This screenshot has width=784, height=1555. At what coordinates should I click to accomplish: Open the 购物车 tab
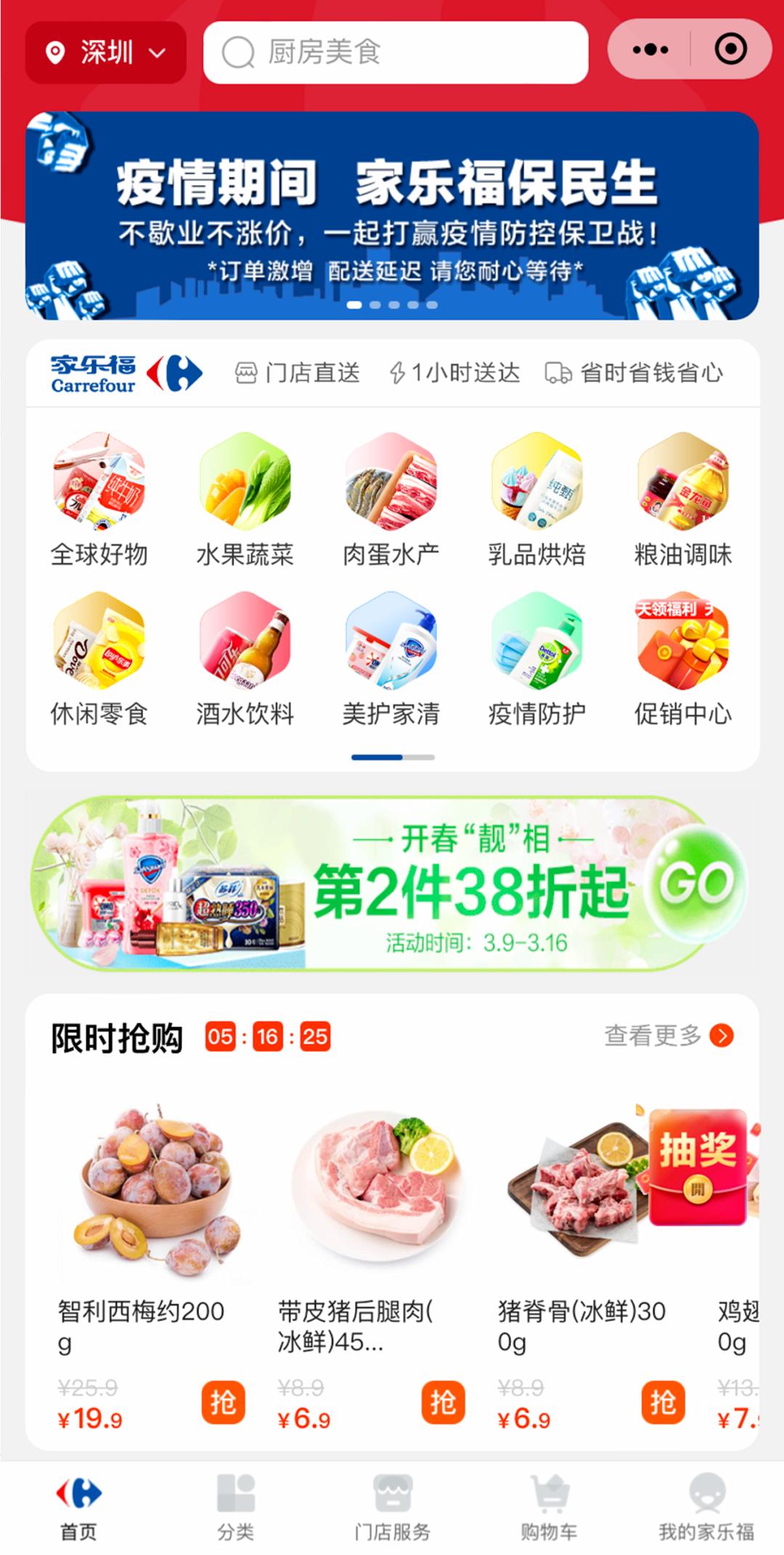549,1506
